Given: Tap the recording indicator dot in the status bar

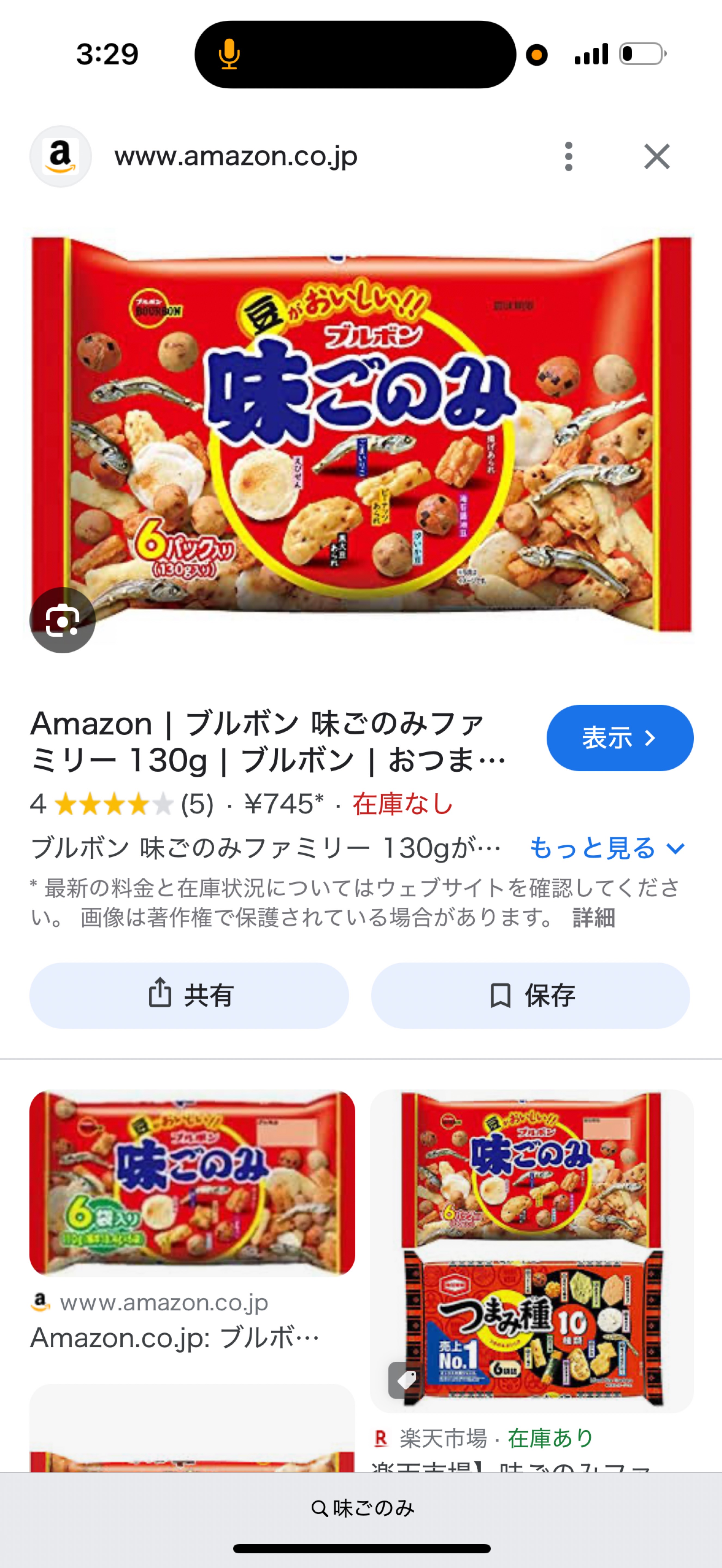Looking at the screenshot, I should 536,55.
